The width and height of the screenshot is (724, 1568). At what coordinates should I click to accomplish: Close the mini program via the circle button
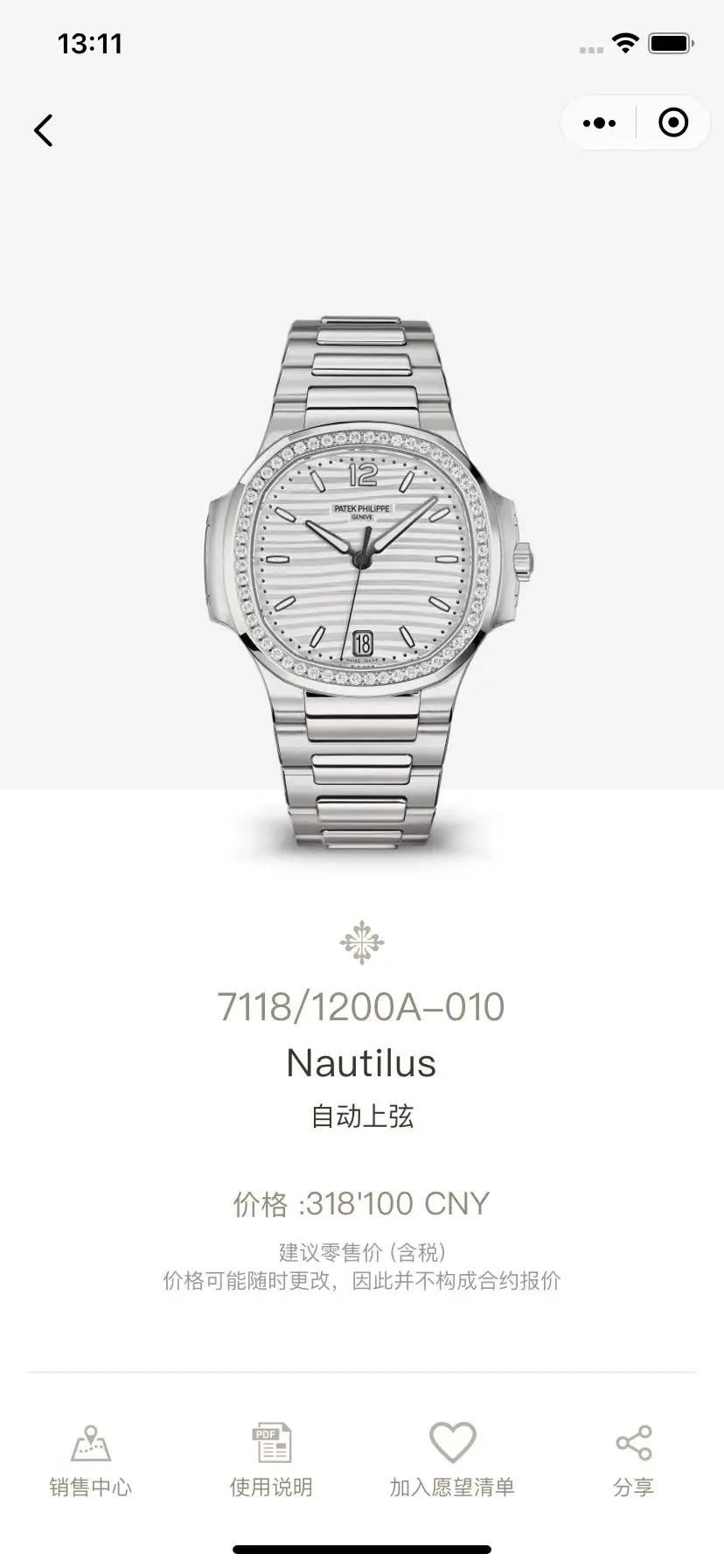[x=672, y=123]
